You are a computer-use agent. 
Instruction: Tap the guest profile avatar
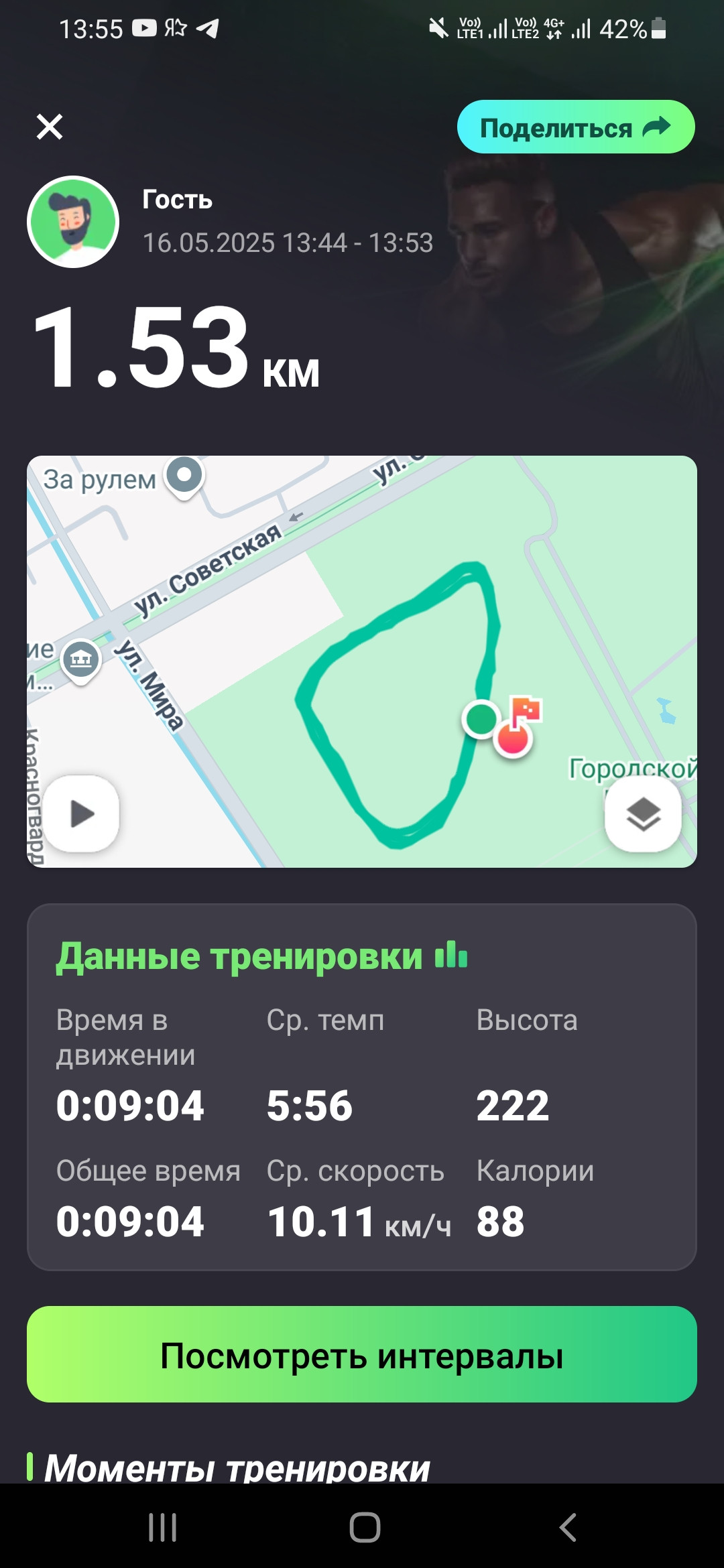click(73, 222)
